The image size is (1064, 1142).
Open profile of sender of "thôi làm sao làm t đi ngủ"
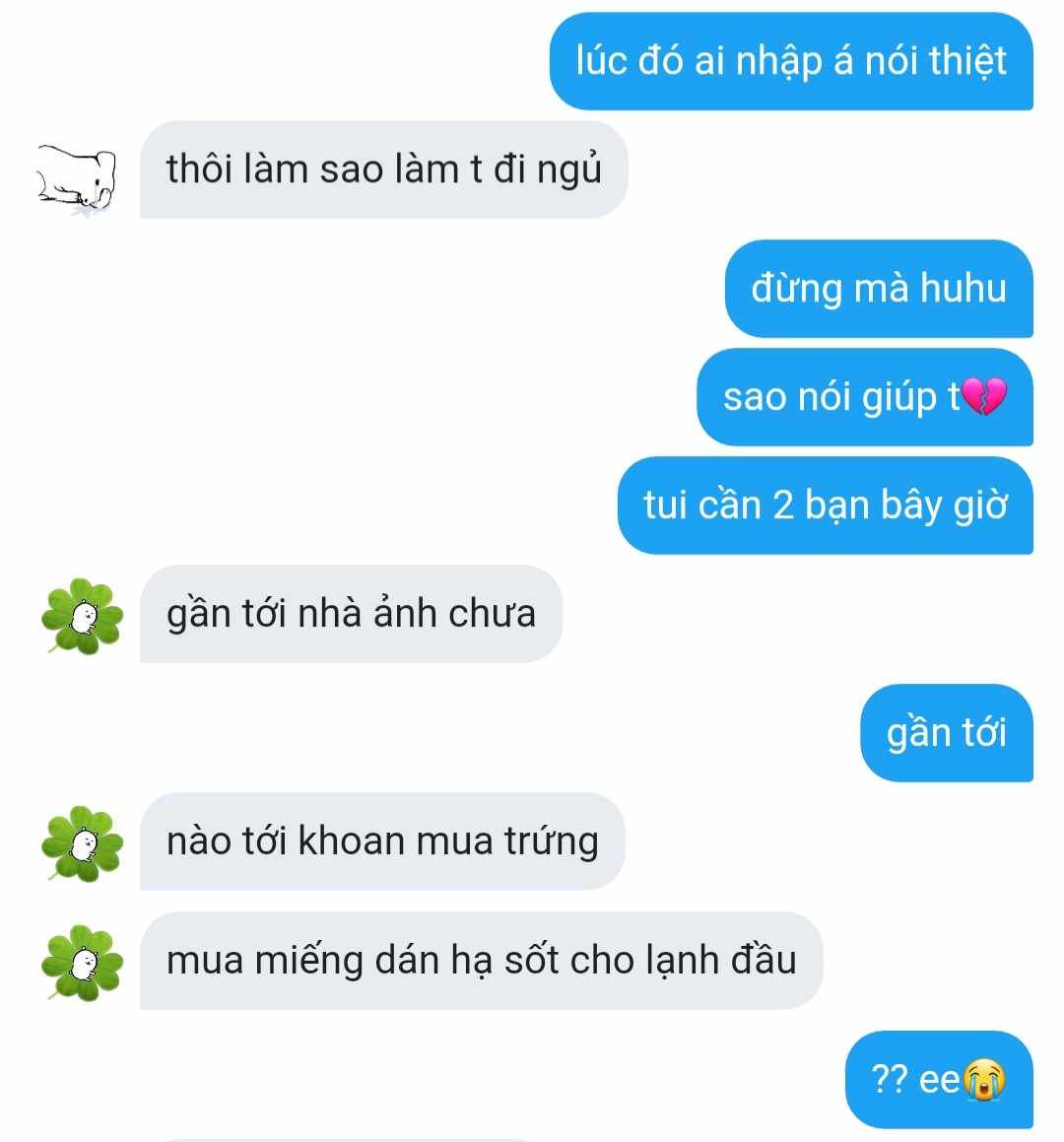[x=77, y=177]
